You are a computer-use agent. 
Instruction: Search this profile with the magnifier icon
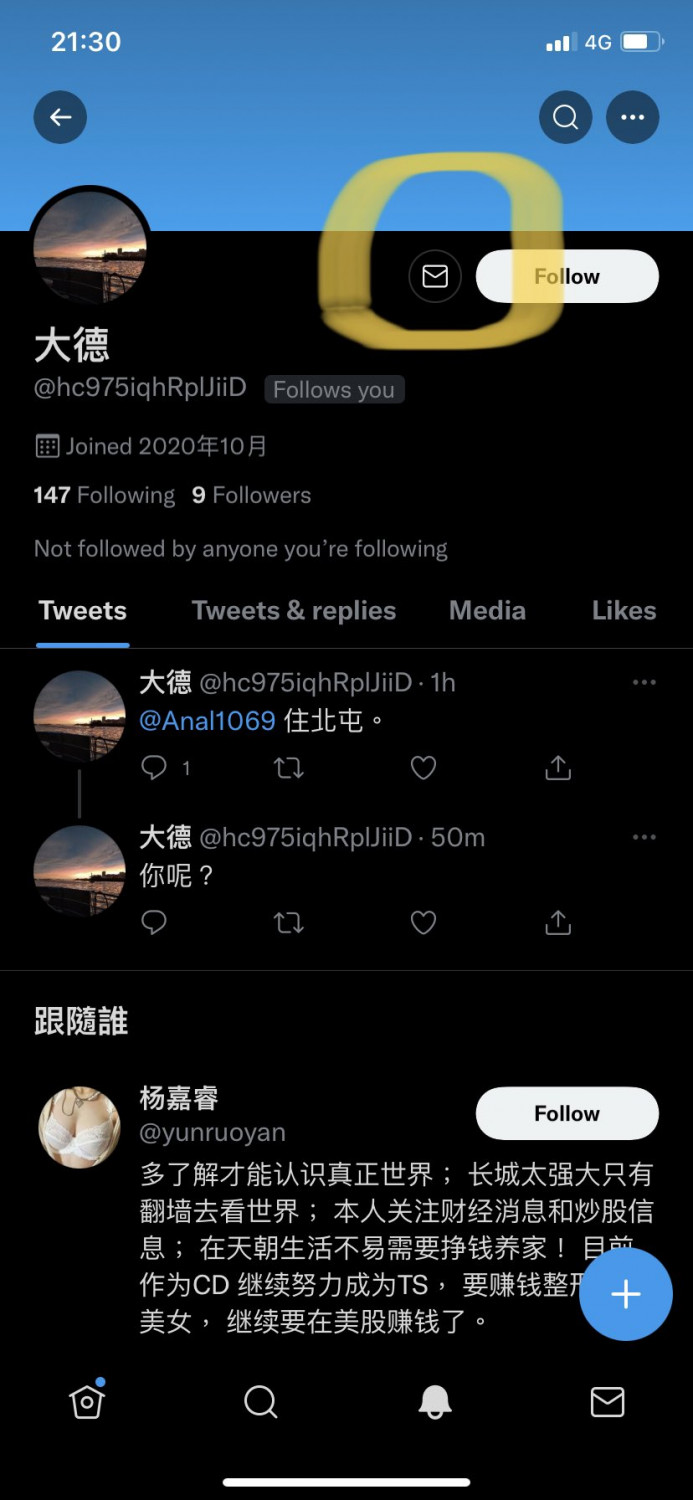566,118
